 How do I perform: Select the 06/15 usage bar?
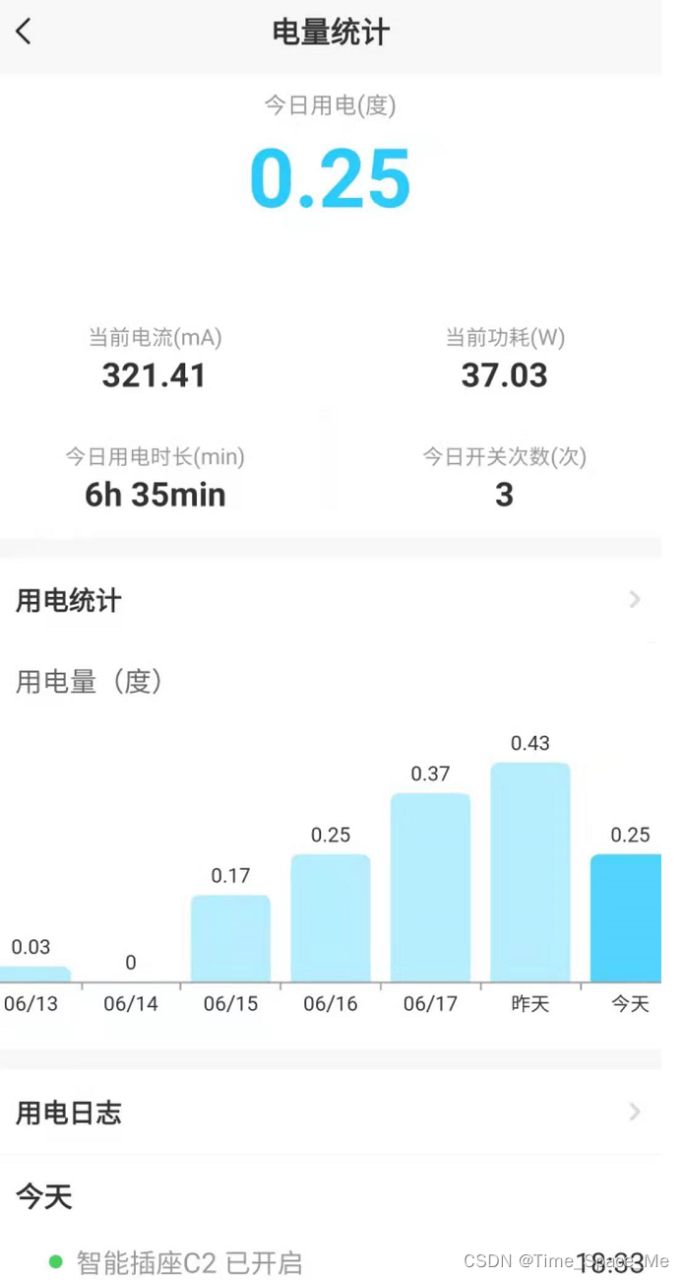(x=230, y=938)
